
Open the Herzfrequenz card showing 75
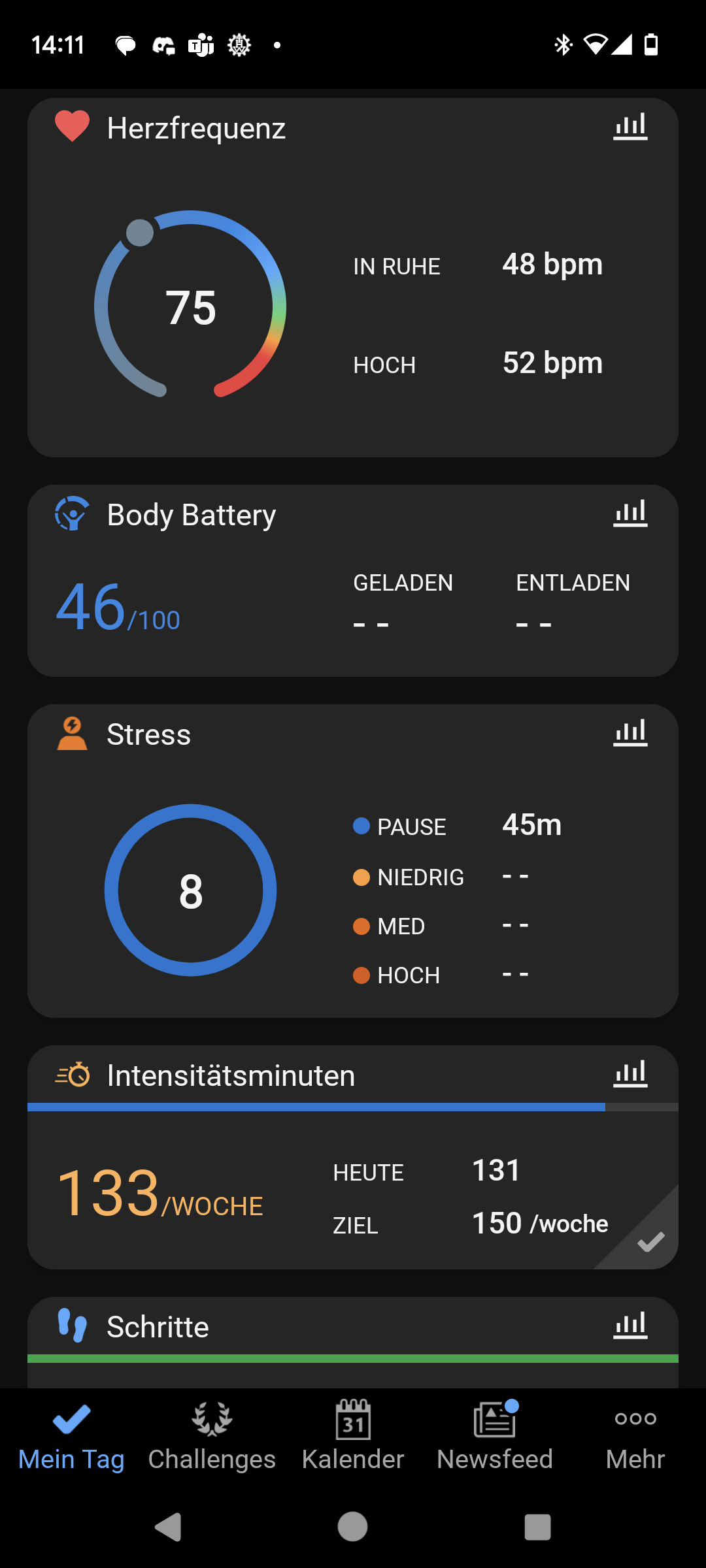coord(353,278)
